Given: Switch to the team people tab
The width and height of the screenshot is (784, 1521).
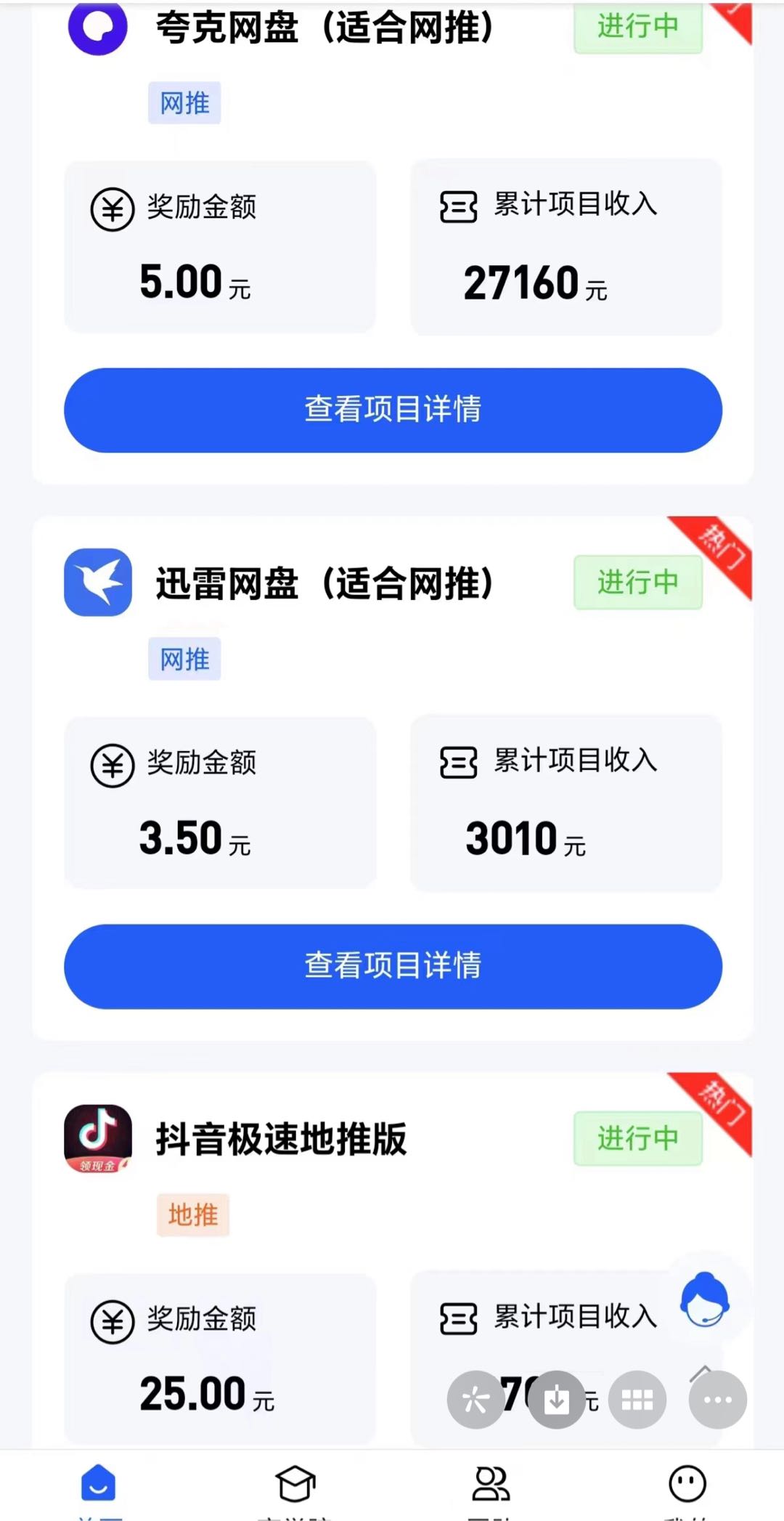Looking at the screenshot, I should [491, 1485].
